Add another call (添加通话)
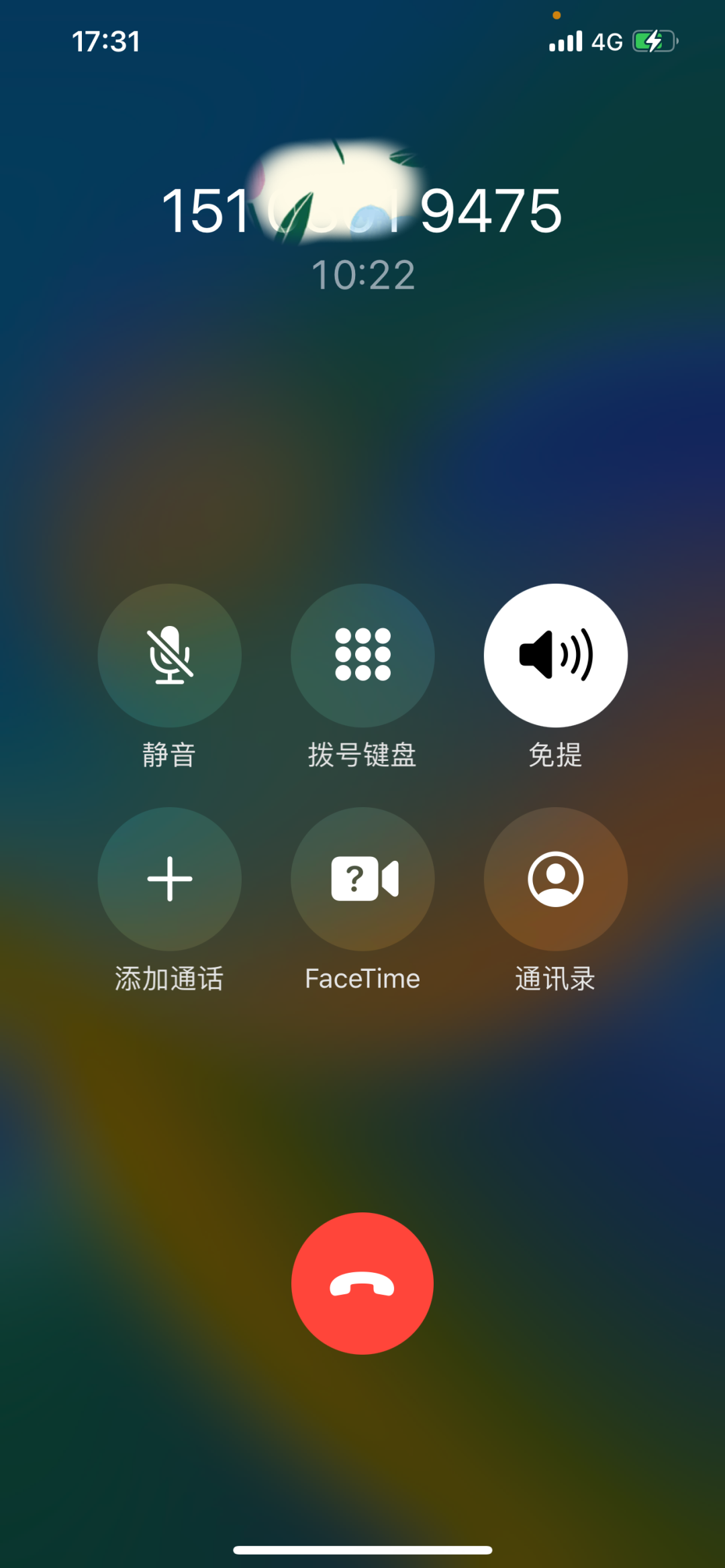Viewport: 725px width, 1568px height. 169,879
